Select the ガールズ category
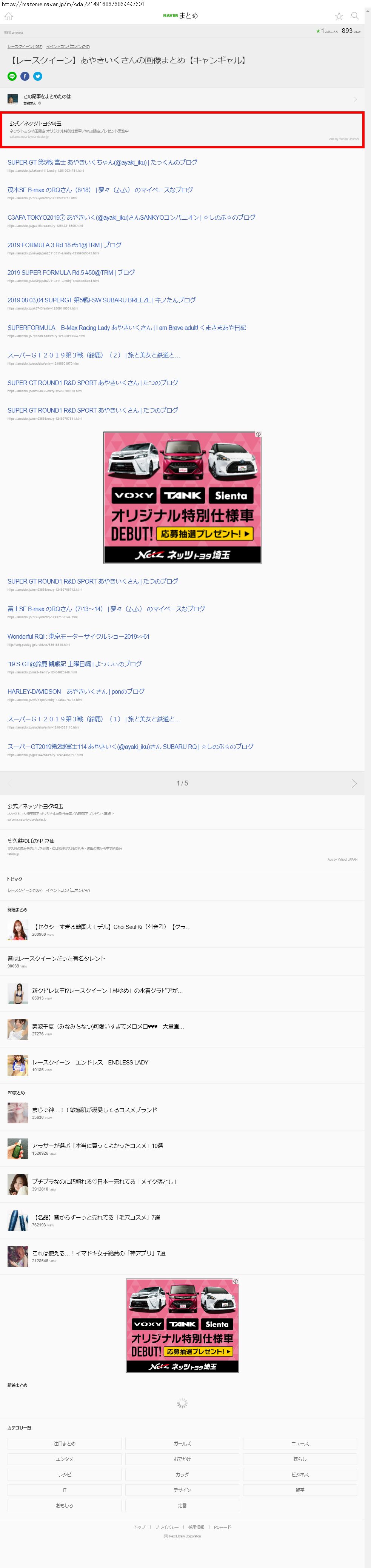 (x=182, y=1444)
